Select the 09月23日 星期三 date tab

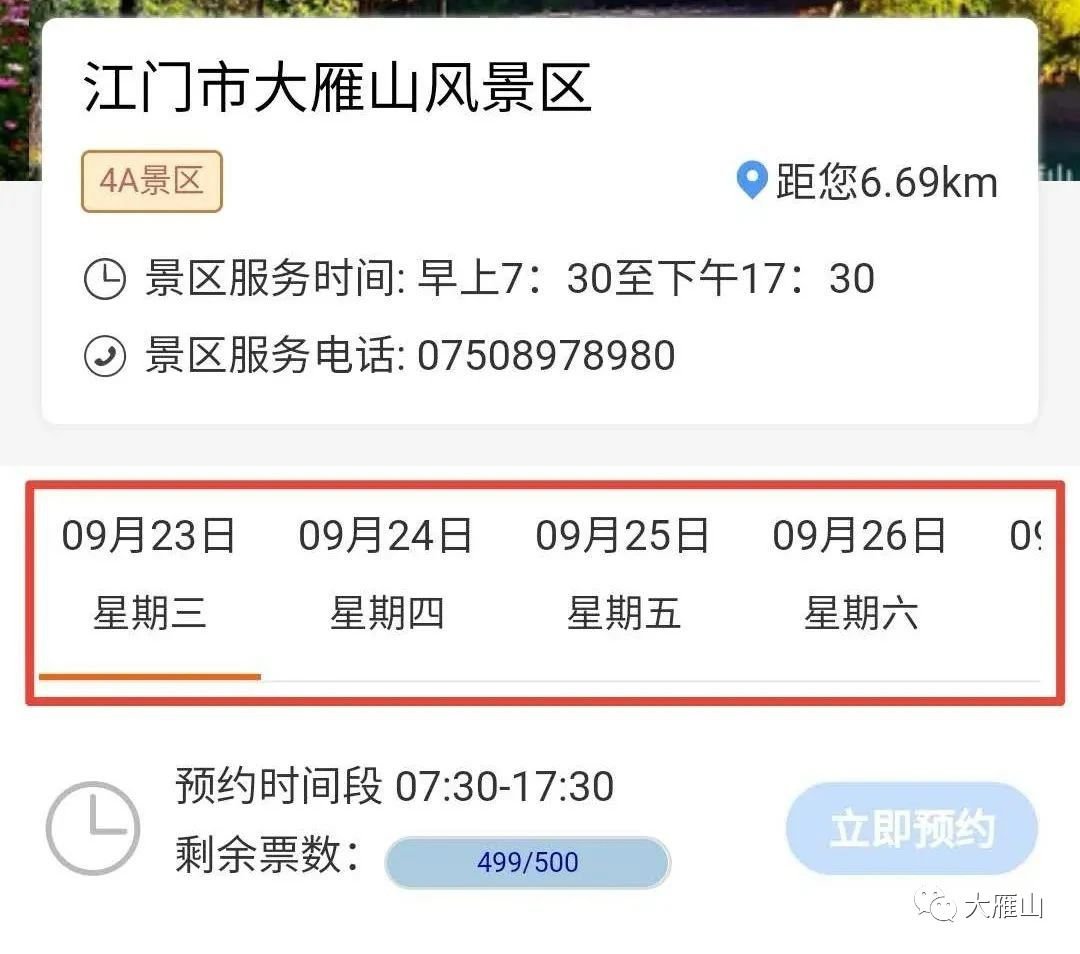pyautogui.click(x=149, y=574)
